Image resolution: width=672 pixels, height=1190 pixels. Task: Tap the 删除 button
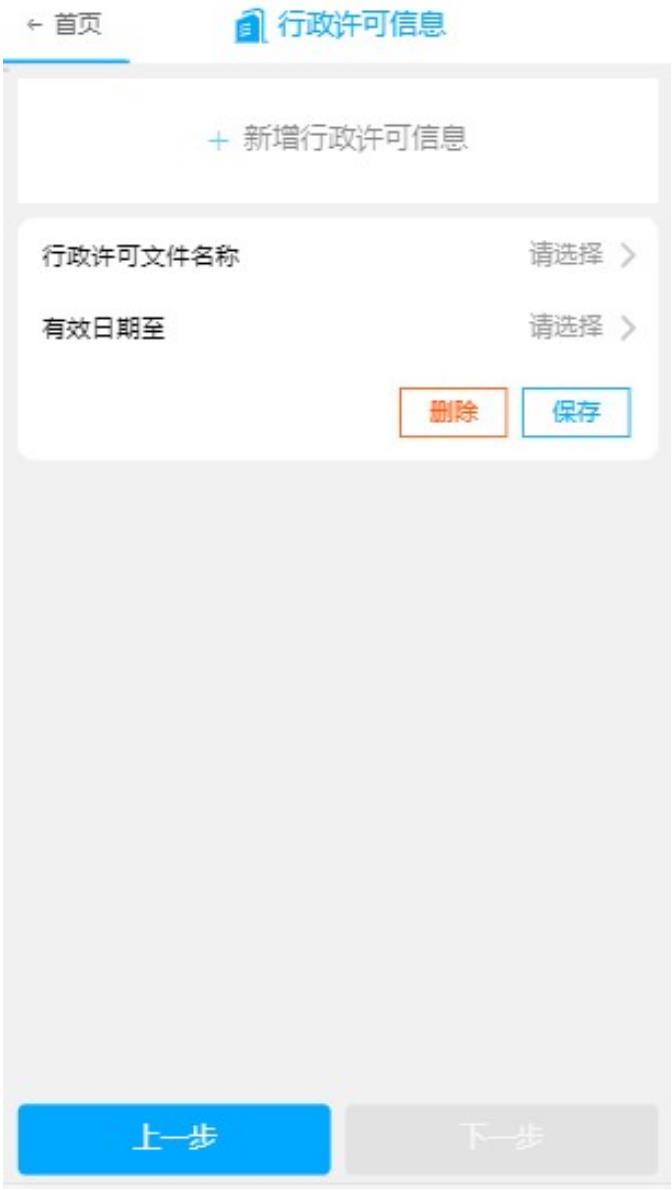[454, 412]
